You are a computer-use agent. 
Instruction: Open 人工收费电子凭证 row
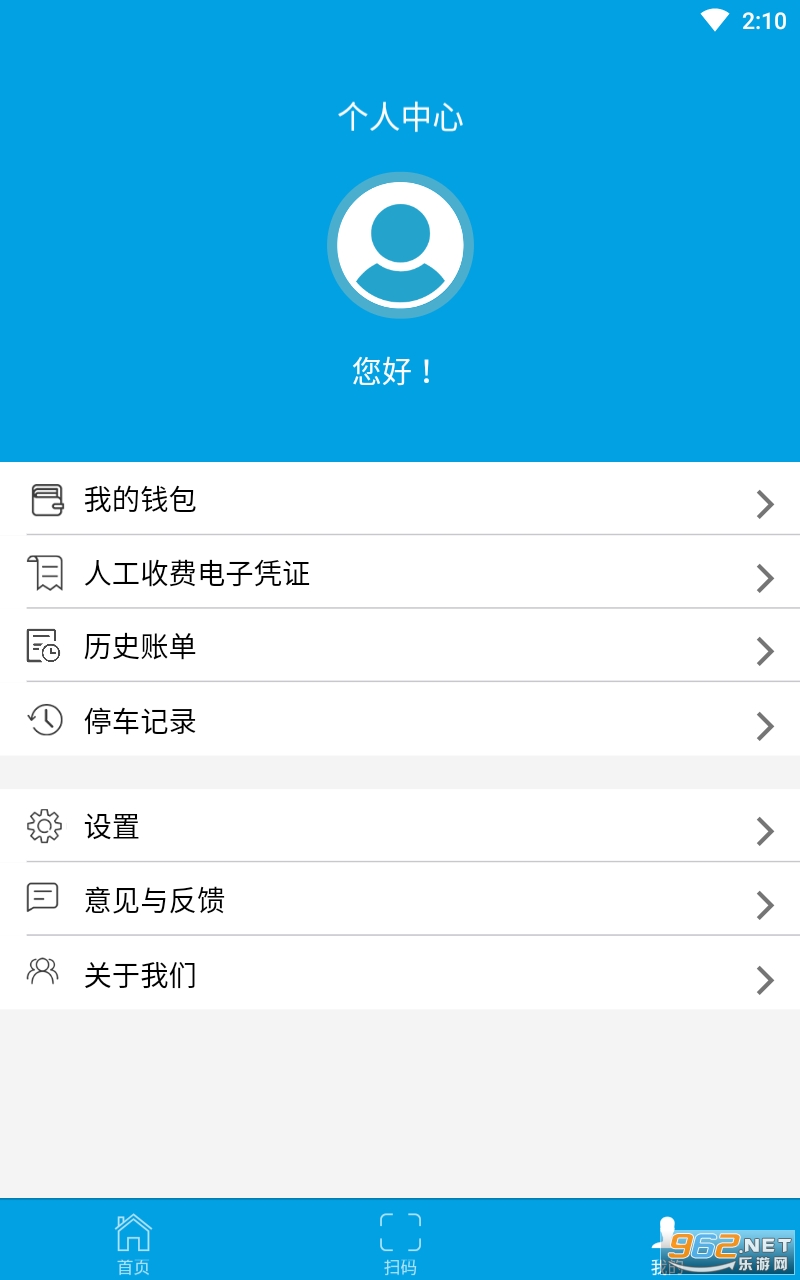pos(400,573)
